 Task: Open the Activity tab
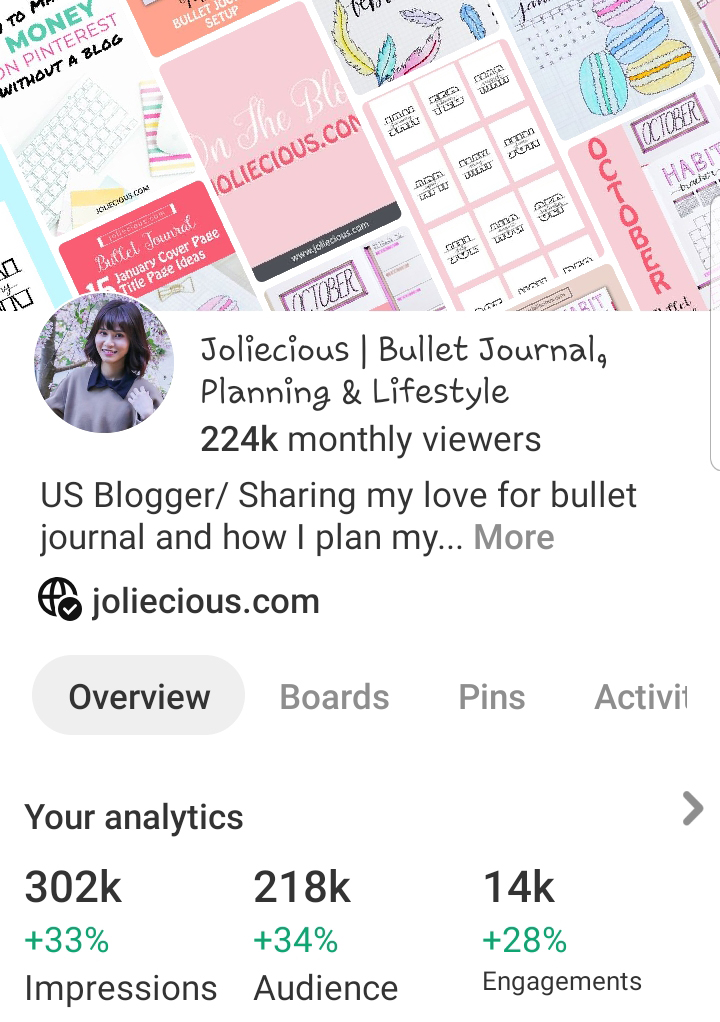[x=640, y=697]
